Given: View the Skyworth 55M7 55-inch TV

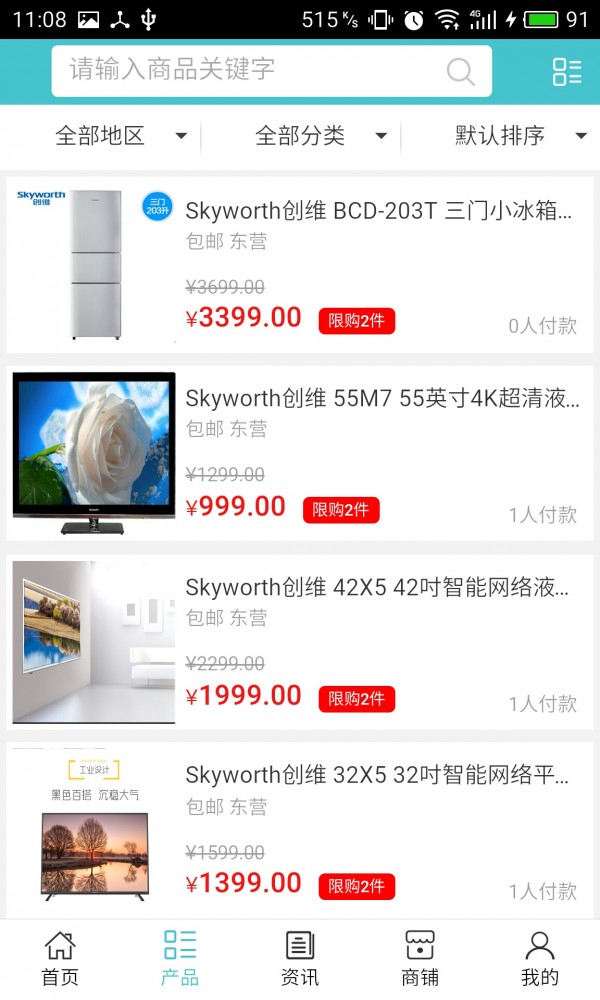Looking at the screenshot, I should pos(382,399).
